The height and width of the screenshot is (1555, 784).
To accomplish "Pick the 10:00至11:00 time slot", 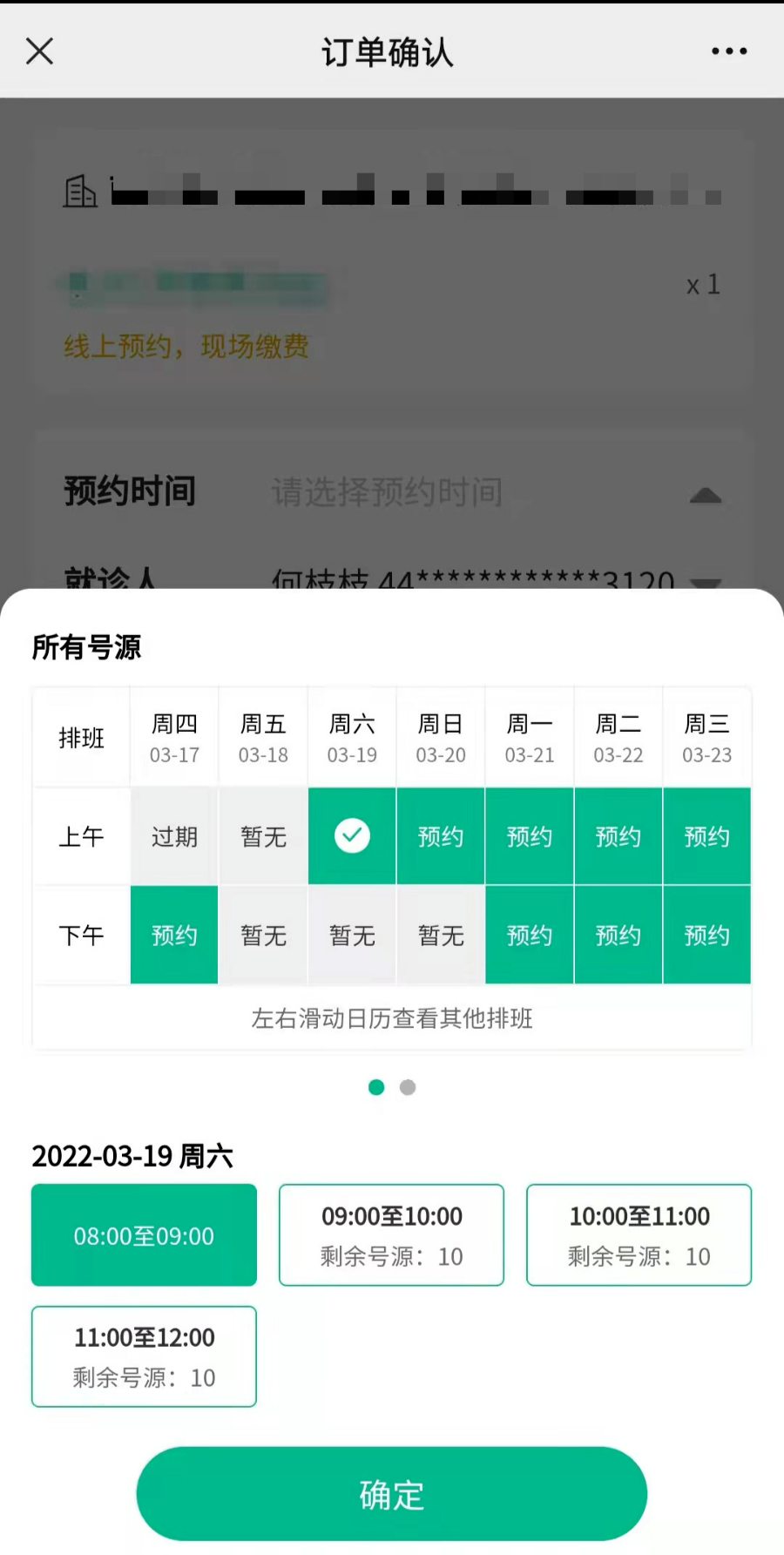I will (x=639, y=1235).
